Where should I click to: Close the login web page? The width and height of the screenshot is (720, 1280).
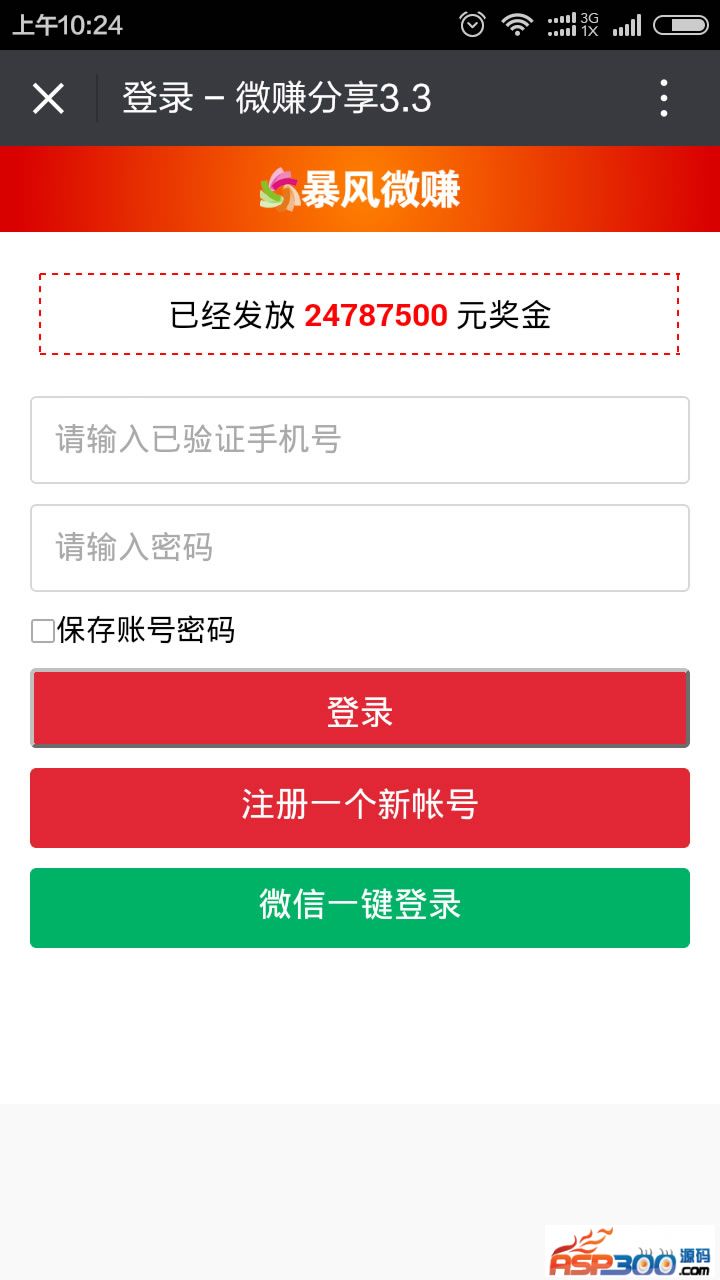click(48, 99)
